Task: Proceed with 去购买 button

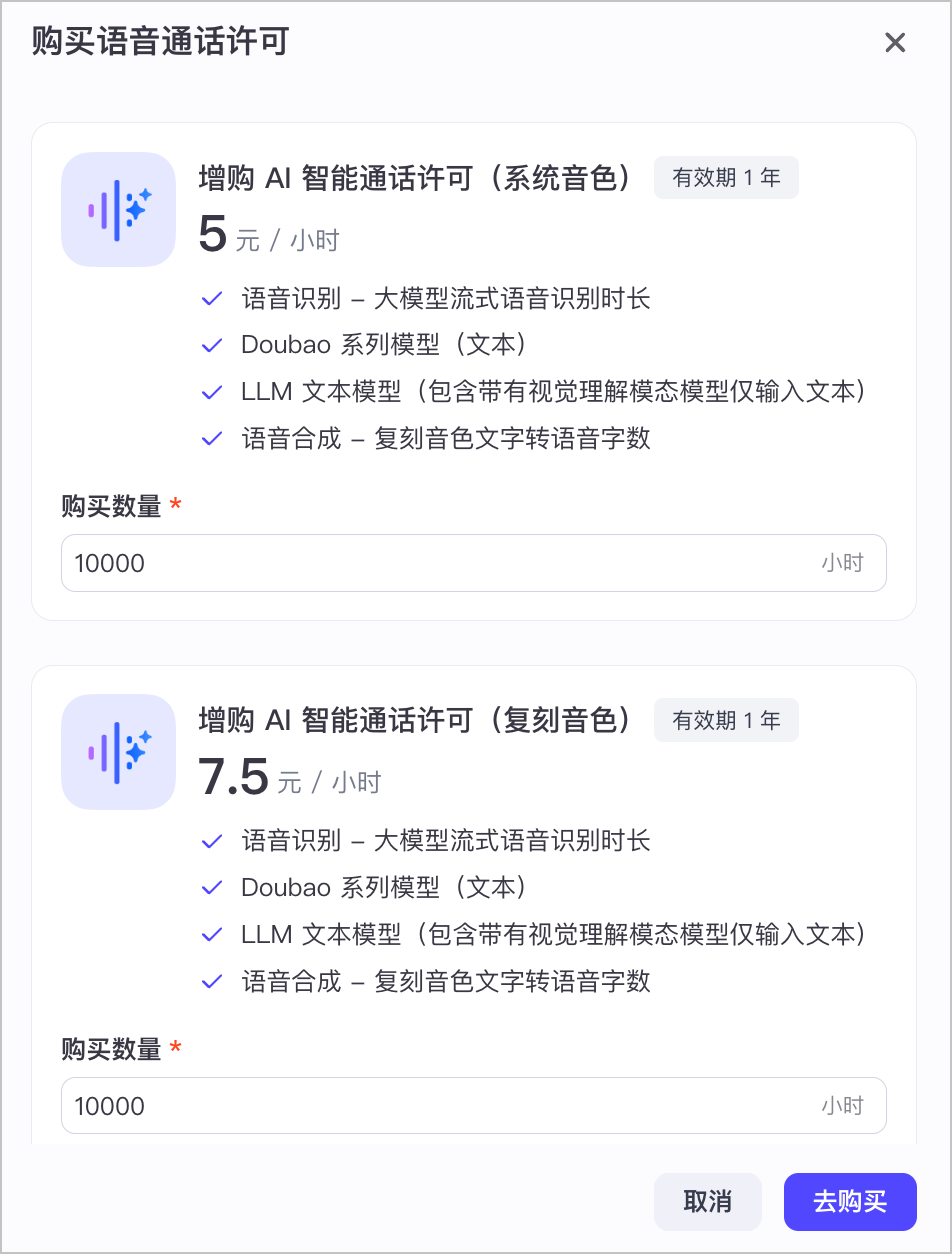Action: 850,1201
